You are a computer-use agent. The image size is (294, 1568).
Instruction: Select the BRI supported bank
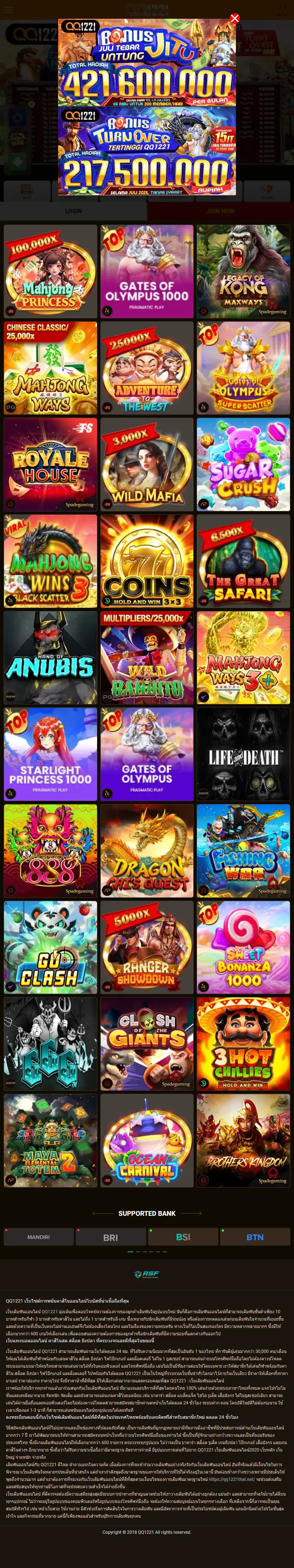click(x=111, y=1237)
